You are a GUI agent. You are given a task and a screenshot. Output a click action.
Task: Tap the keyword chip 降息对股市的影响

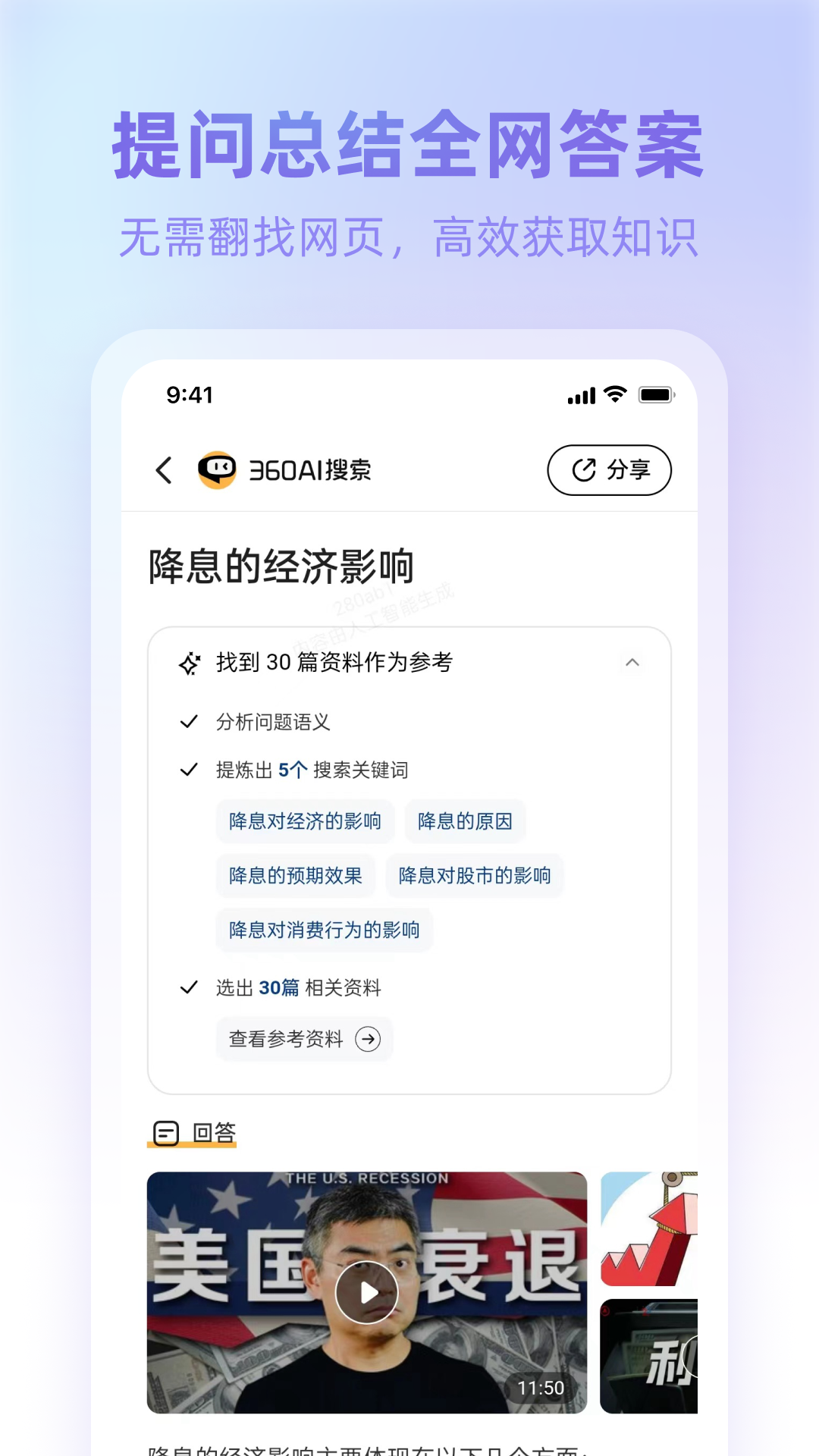coord(475,876)
